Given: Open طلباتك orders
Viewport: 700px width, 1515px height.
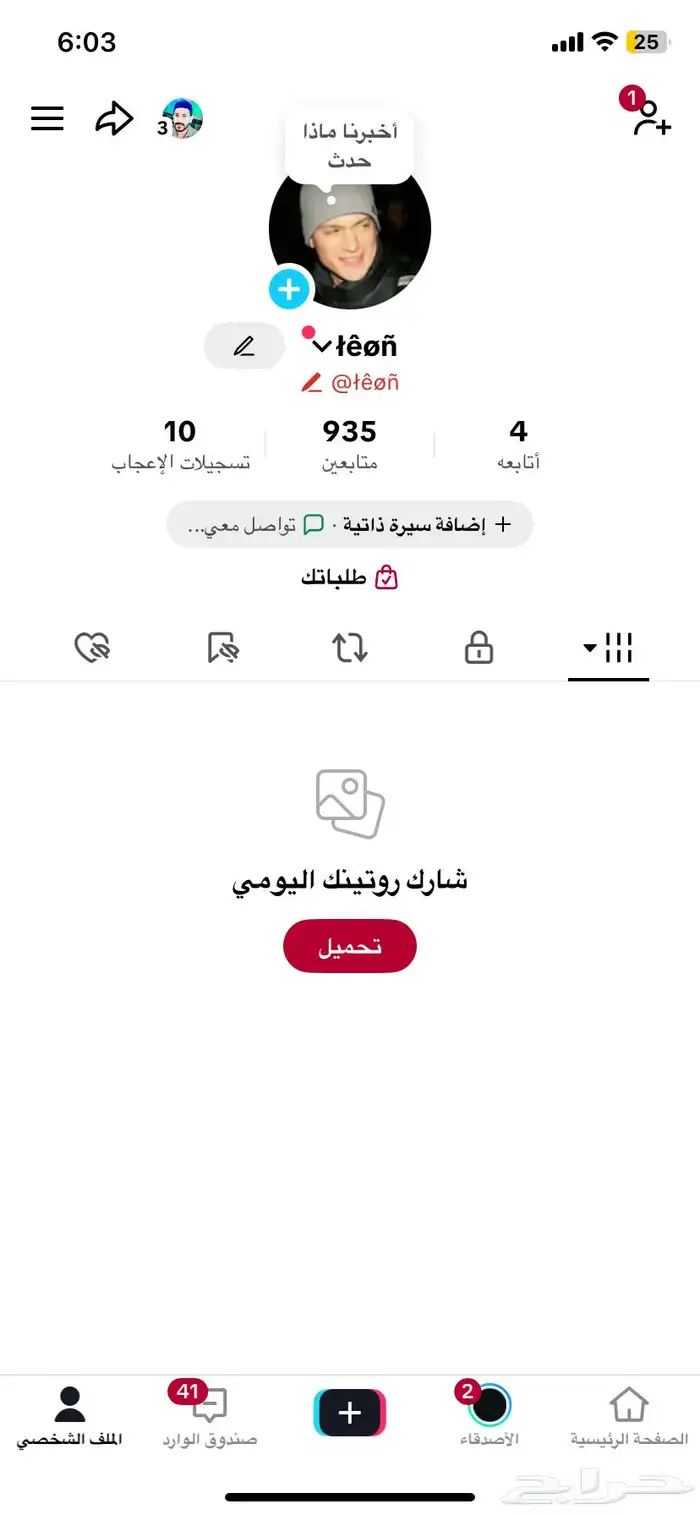Looking at the screenshot, I should click(350, 578).
